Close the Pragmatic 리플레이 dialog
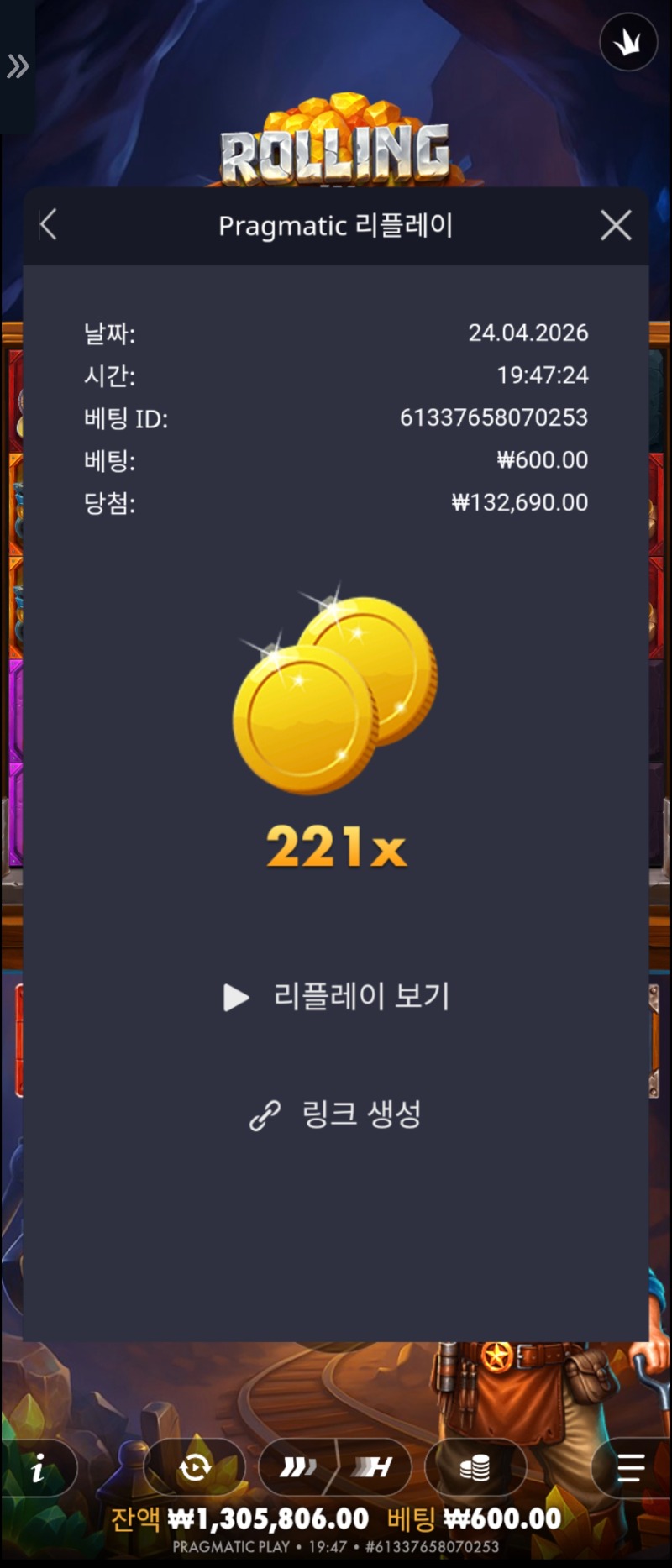The width and height of the screenshot is (672, 1568). (x=616, y=225)
